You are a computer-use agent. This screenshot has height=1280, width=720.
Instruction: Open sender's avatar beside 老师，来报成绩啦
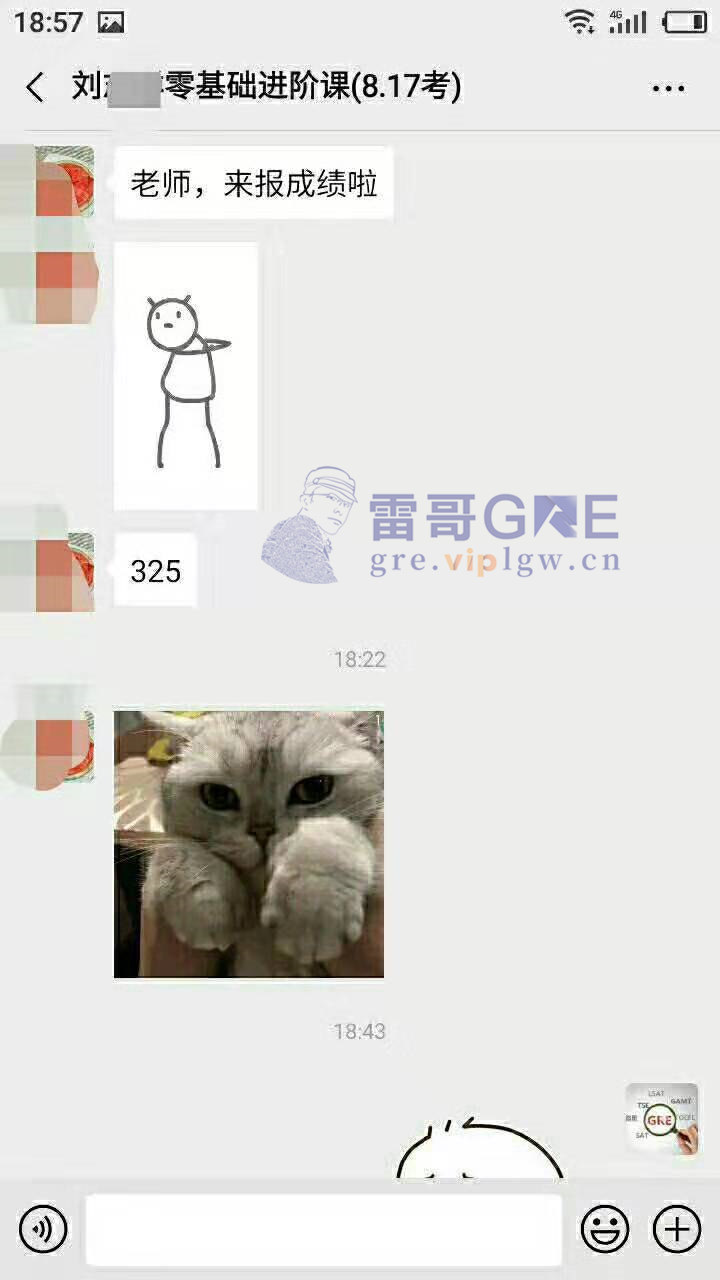click(x=66, y=182)
